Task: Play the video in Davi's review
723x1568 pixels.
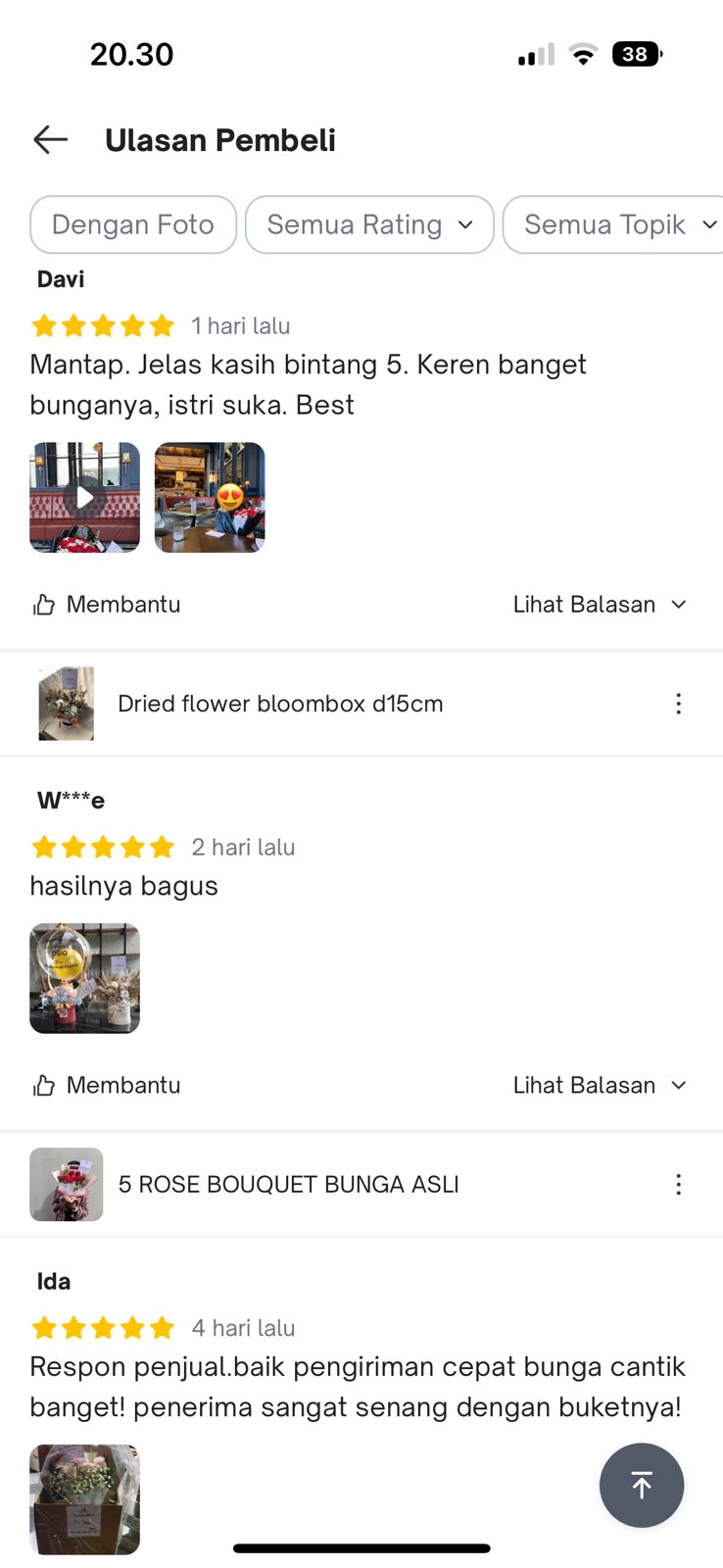Action: pyautogui.click(x=85, y=497)
